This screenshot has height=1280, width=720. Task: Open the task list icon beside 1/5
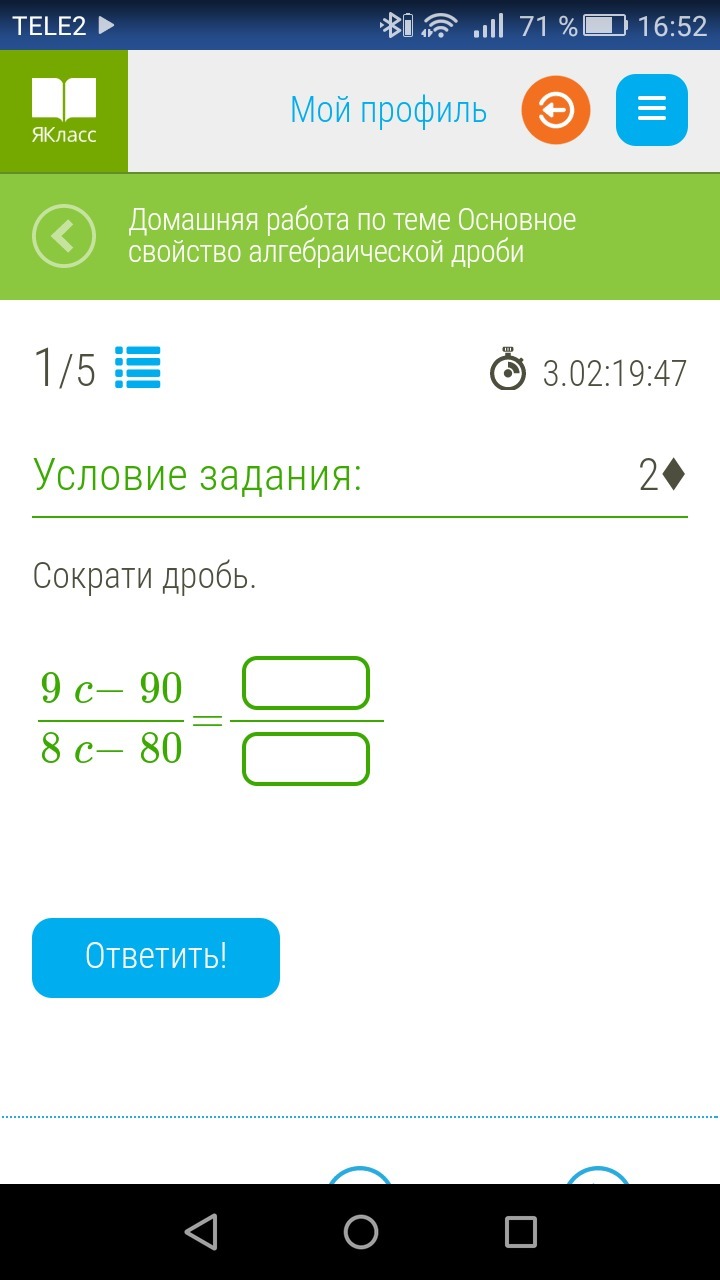click(138, 367)
